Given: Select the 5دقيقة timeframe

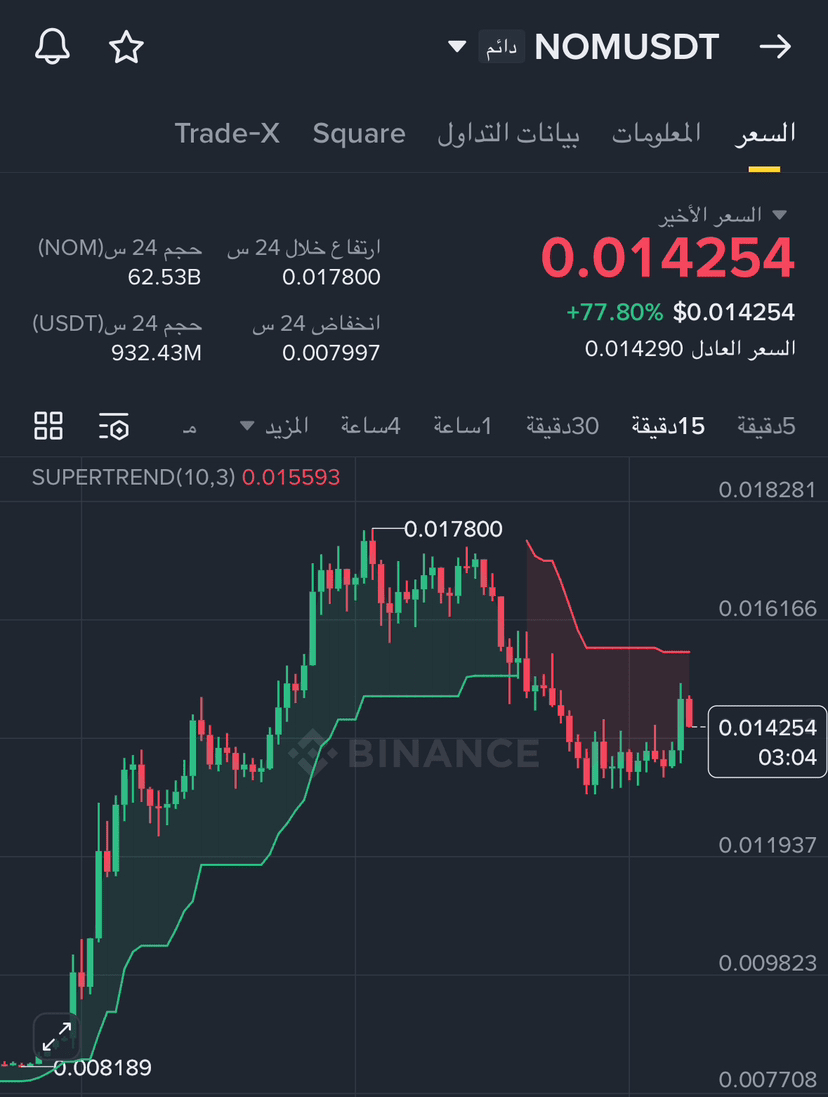Looking at the screenshot, I should 766,426.
